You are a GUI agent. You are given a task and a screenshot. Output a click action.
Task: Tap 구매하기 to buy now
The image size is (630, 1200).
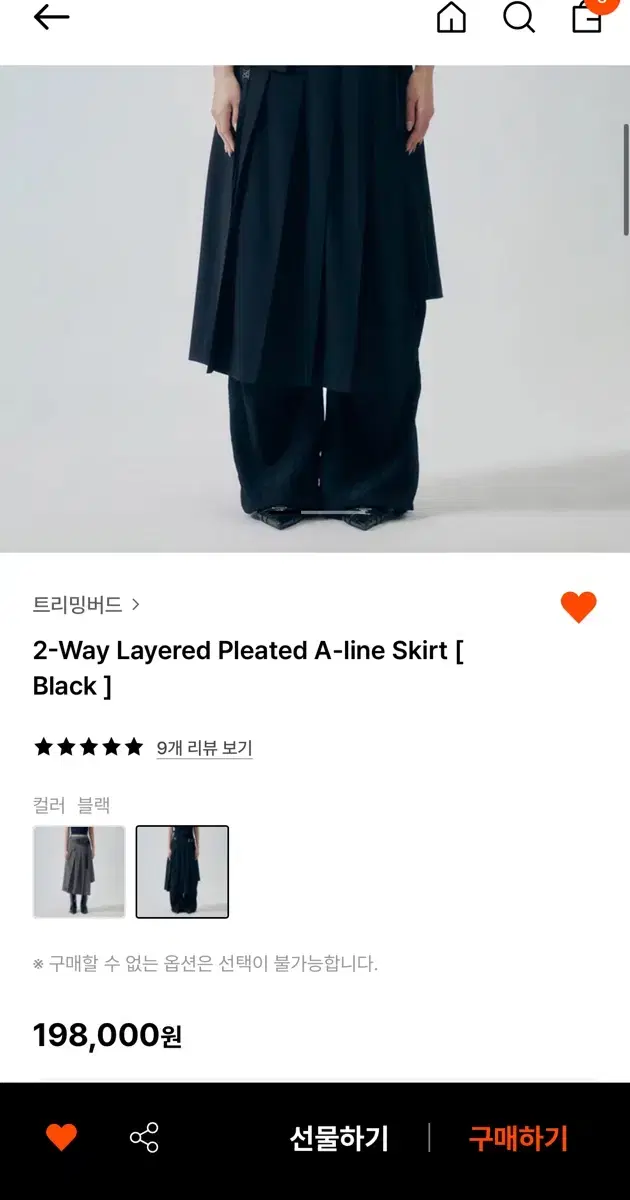(x=518, y=1138)
